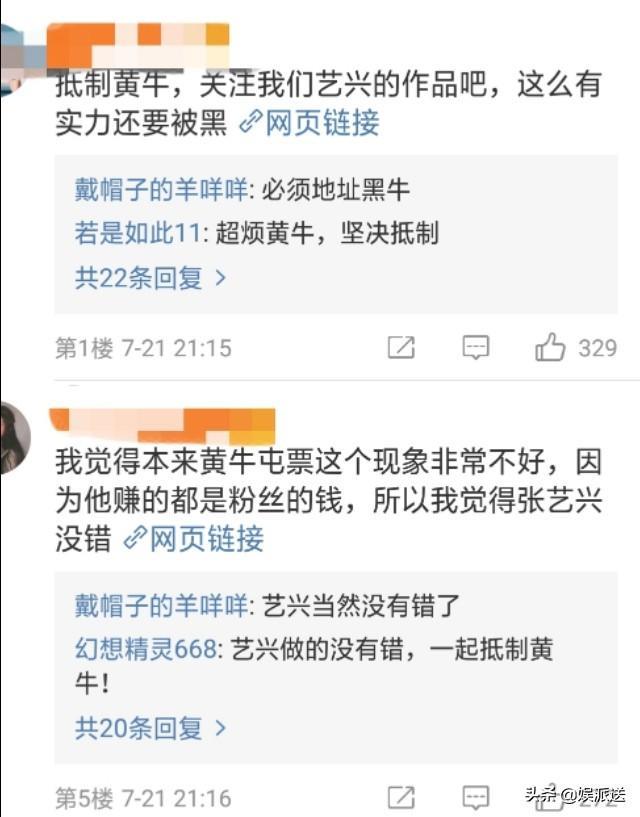
Task: Open the link in the first-floor comment
Action: [310, 123]
